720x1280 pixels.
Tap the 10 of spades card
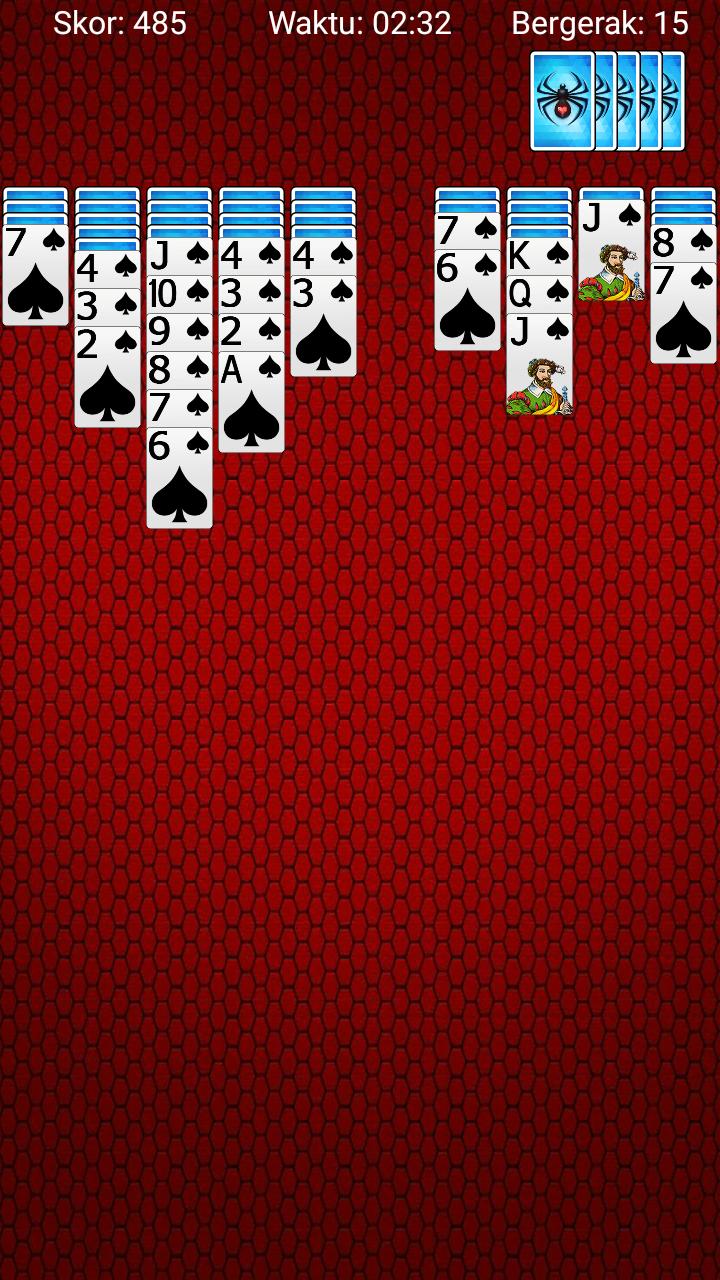(179, 294)
